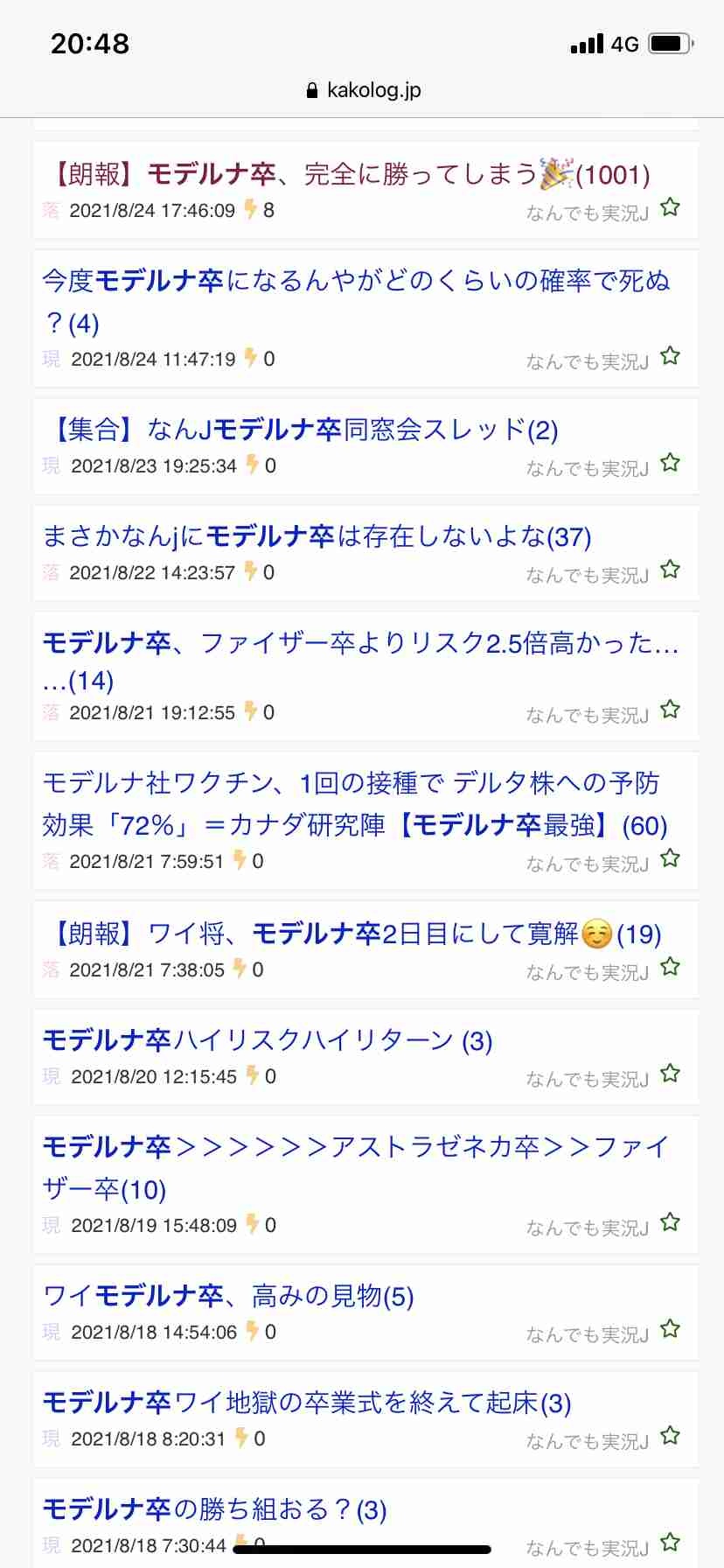Favorite the ワイモデルナ卒、高みの見物 thread

(671, 1329)
